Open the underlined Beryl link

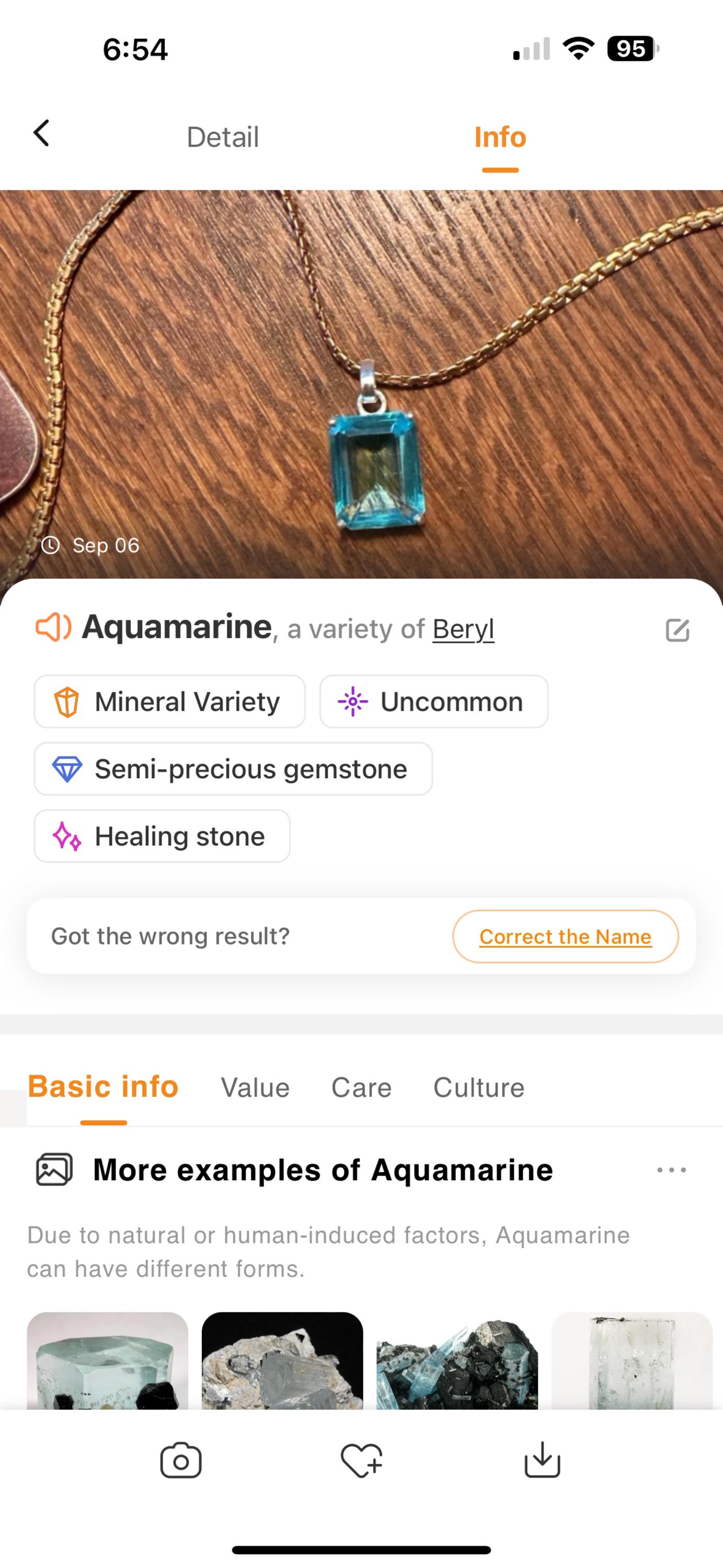463,629
